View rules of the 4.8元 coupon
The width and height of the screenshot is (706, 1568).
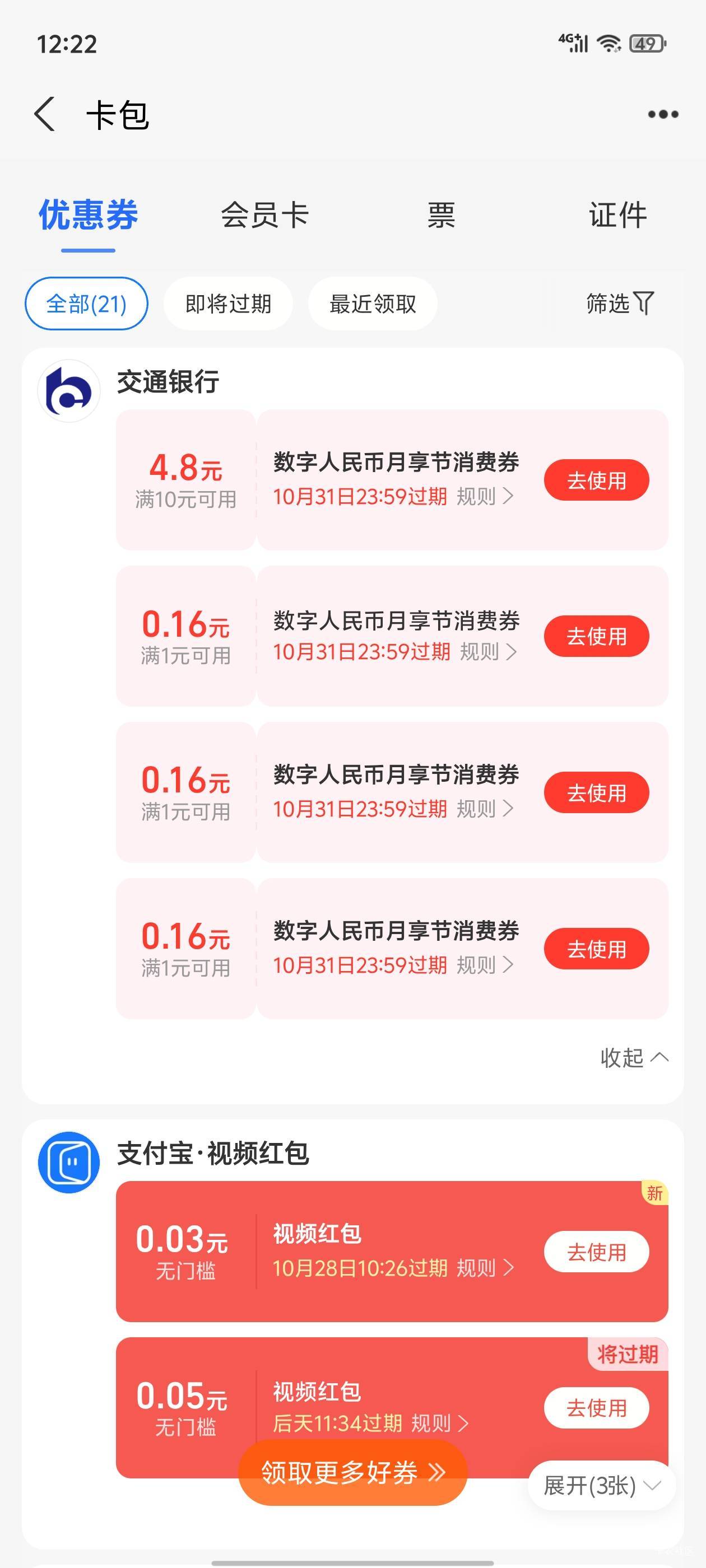click(x=485, y=497)
